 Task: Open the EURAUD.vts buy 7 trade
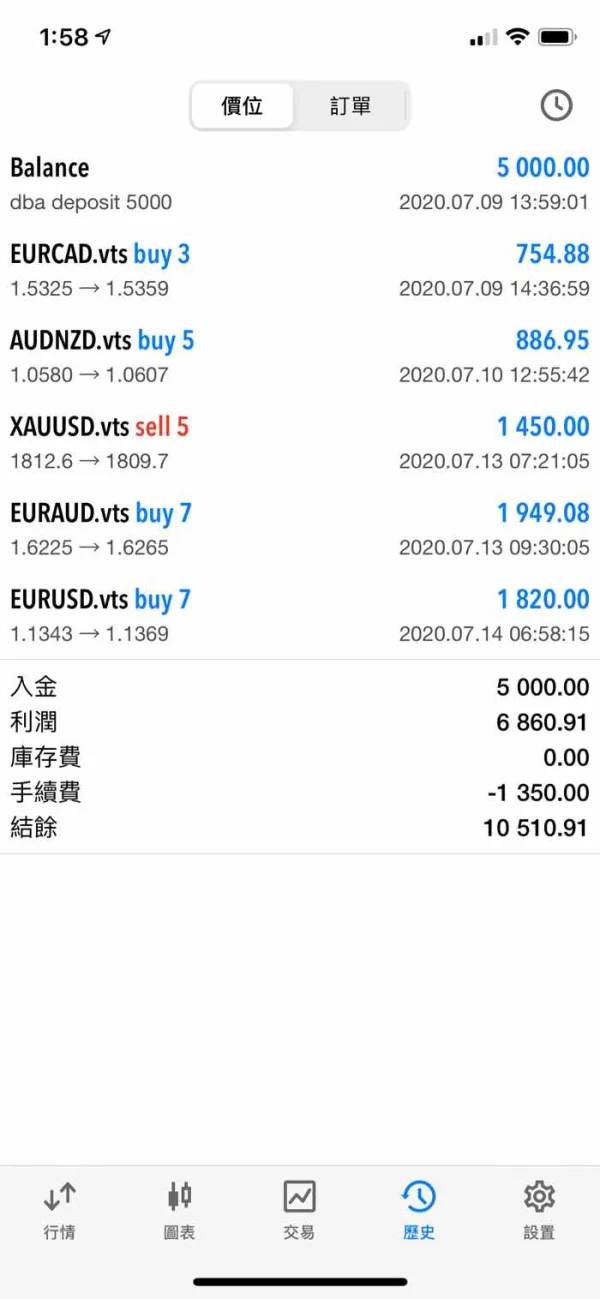coord(300,529)
